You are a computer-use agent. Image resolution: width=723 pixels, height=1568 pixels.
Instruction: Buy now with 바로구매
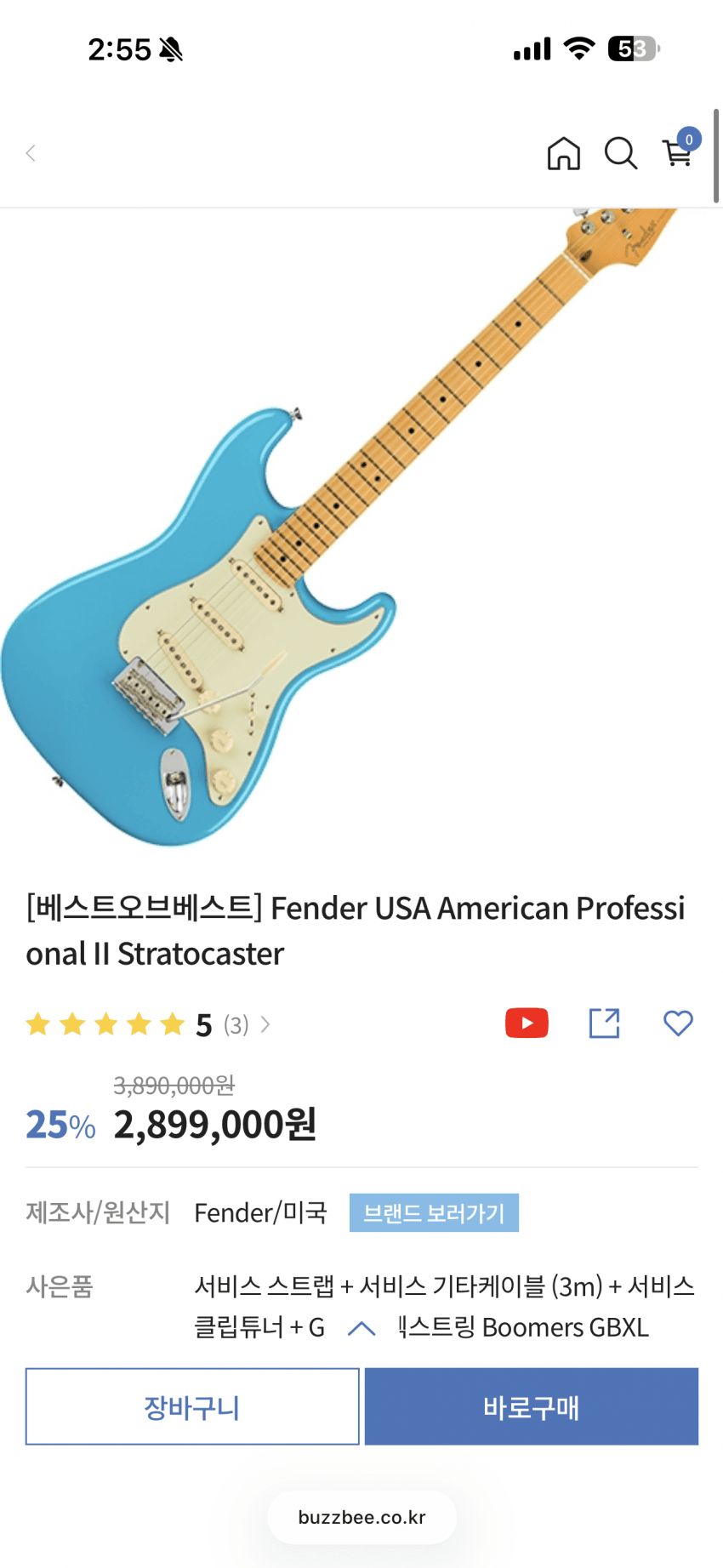coord(532,1406)
